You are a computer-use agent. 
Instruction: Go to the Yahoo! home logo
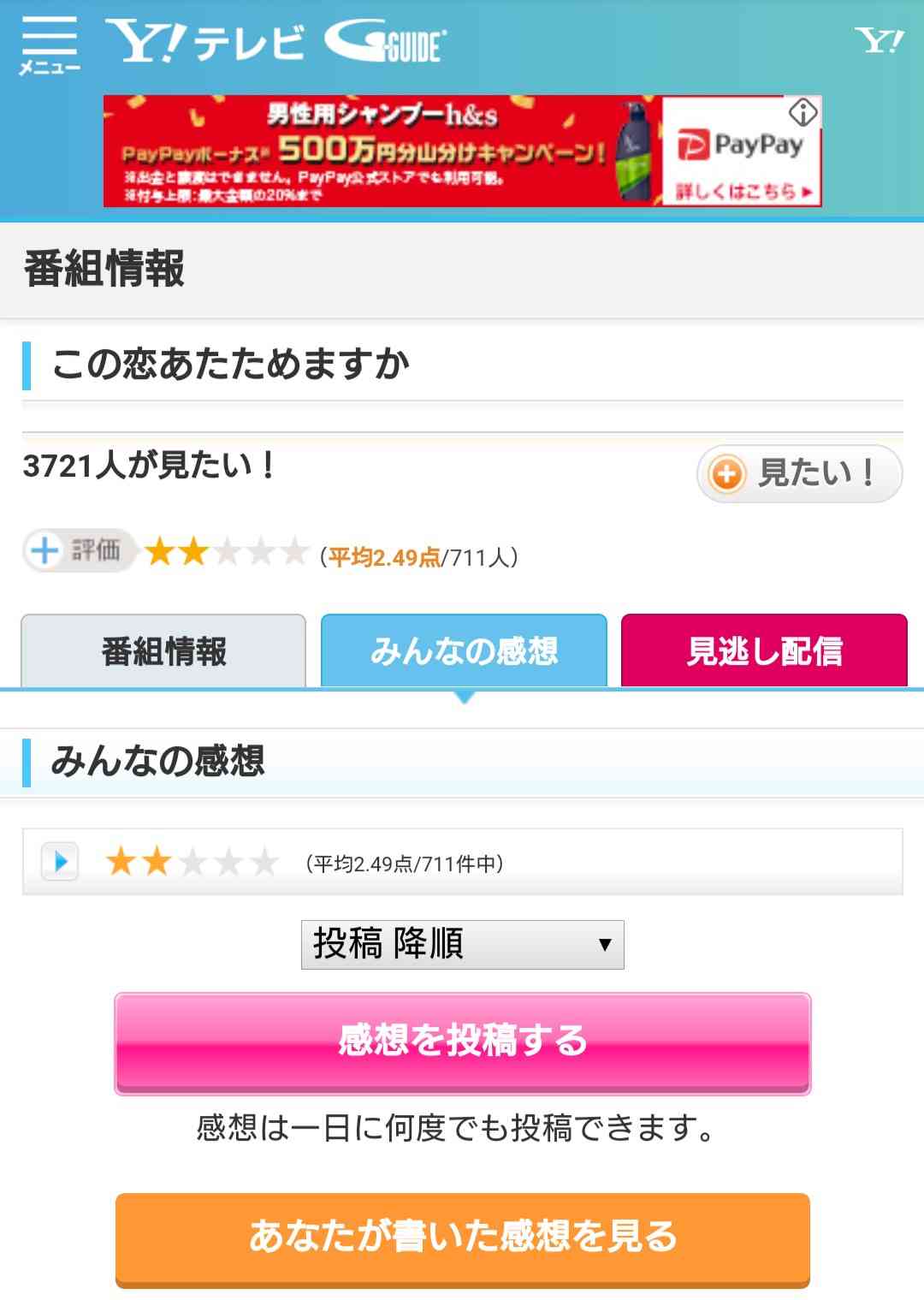coord(879,40)
